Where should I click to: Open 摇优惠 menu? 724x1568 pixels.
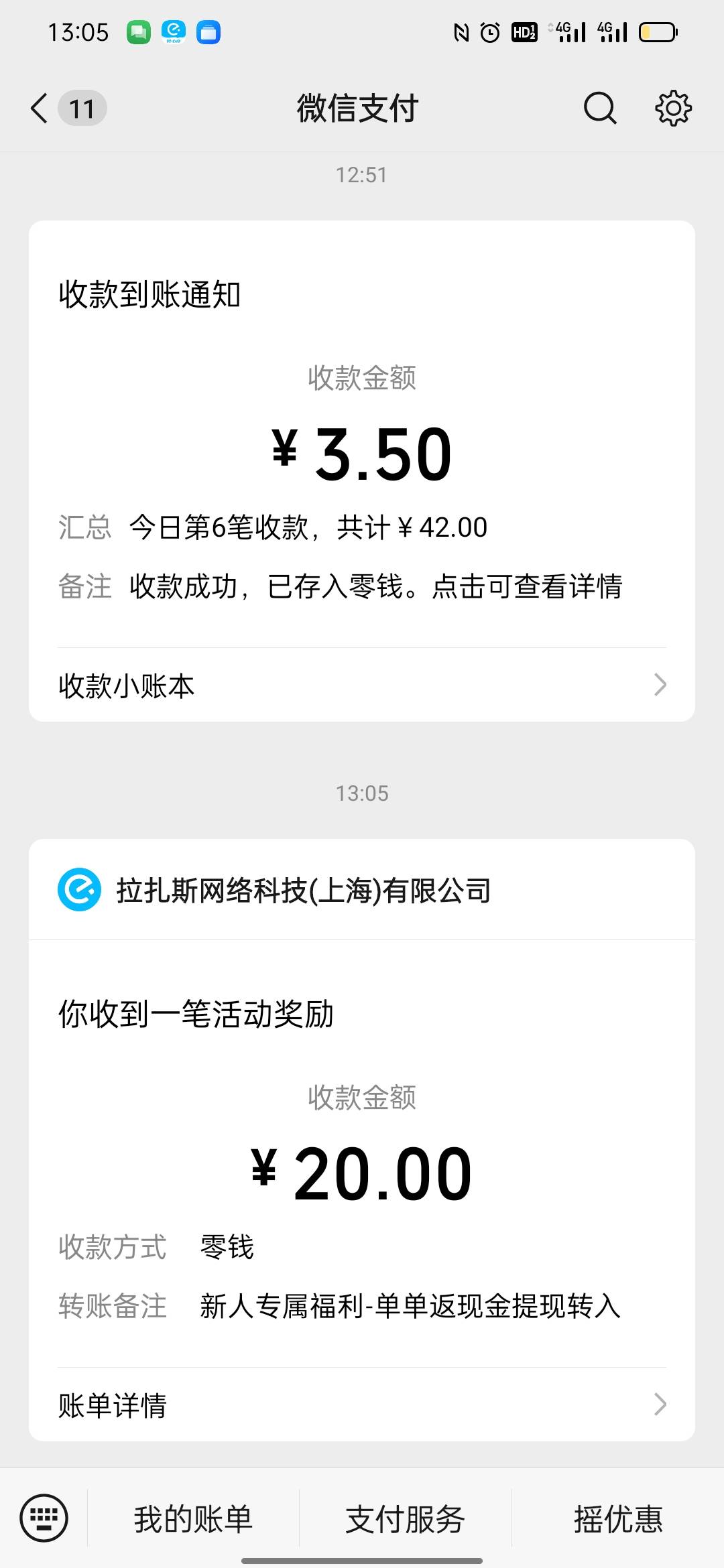[618, 1518]
